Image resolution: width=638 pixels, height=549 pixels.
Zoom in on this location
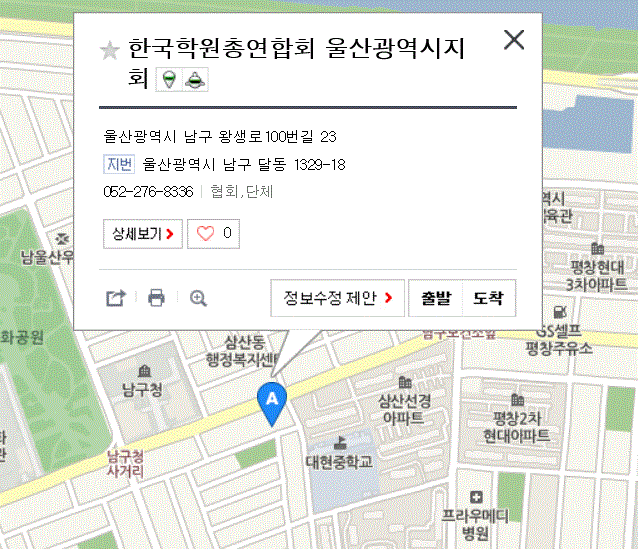coord(198,298)
